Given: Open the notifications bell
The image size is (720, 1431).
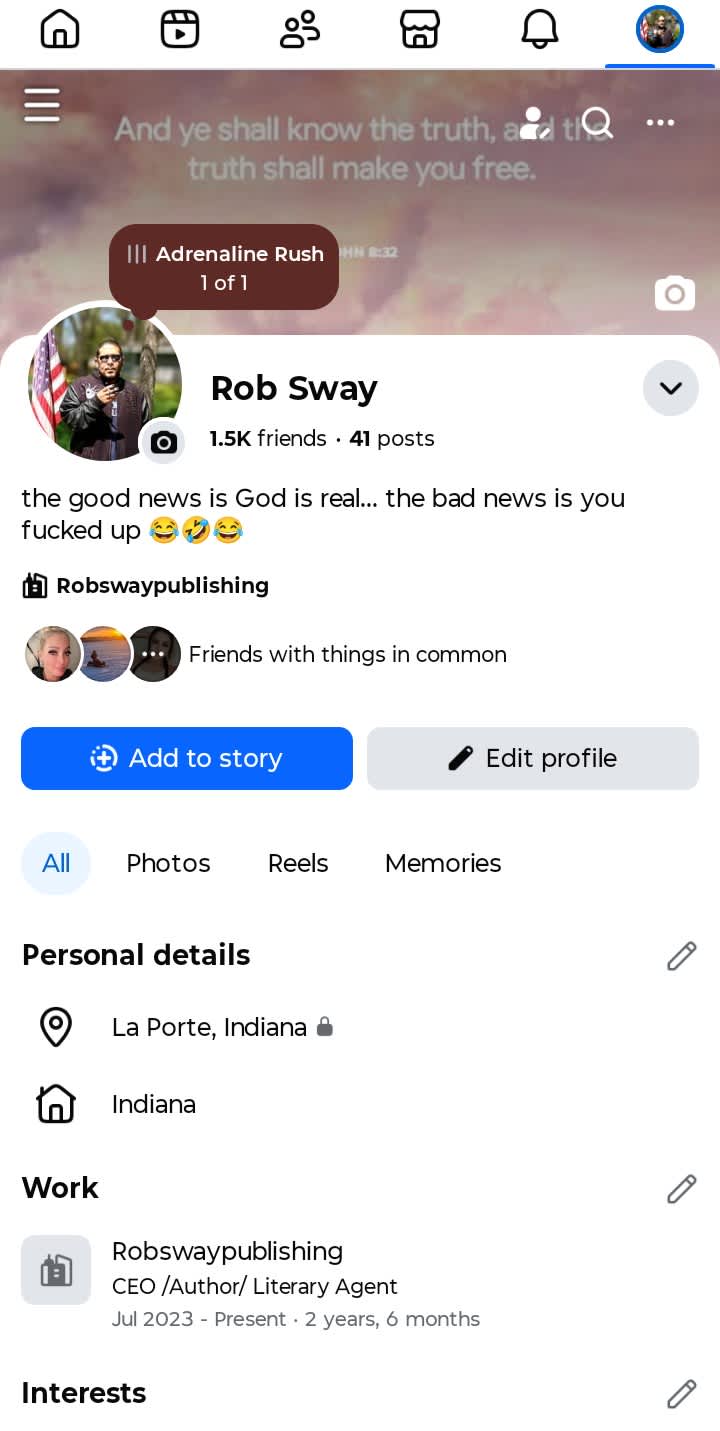Looking at the screenshot, I should click(x=540, y=30).
